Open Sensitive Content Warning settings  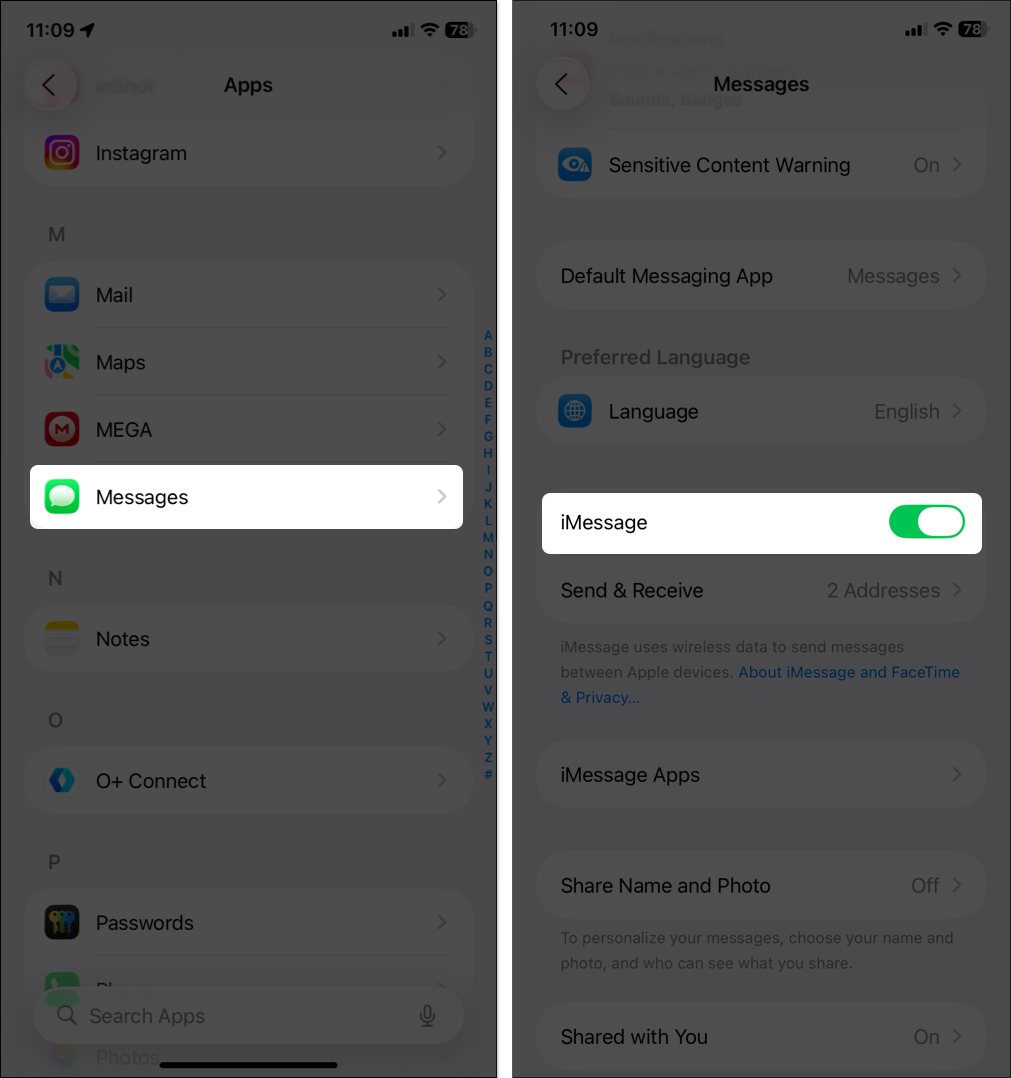[x=761, y=166]
